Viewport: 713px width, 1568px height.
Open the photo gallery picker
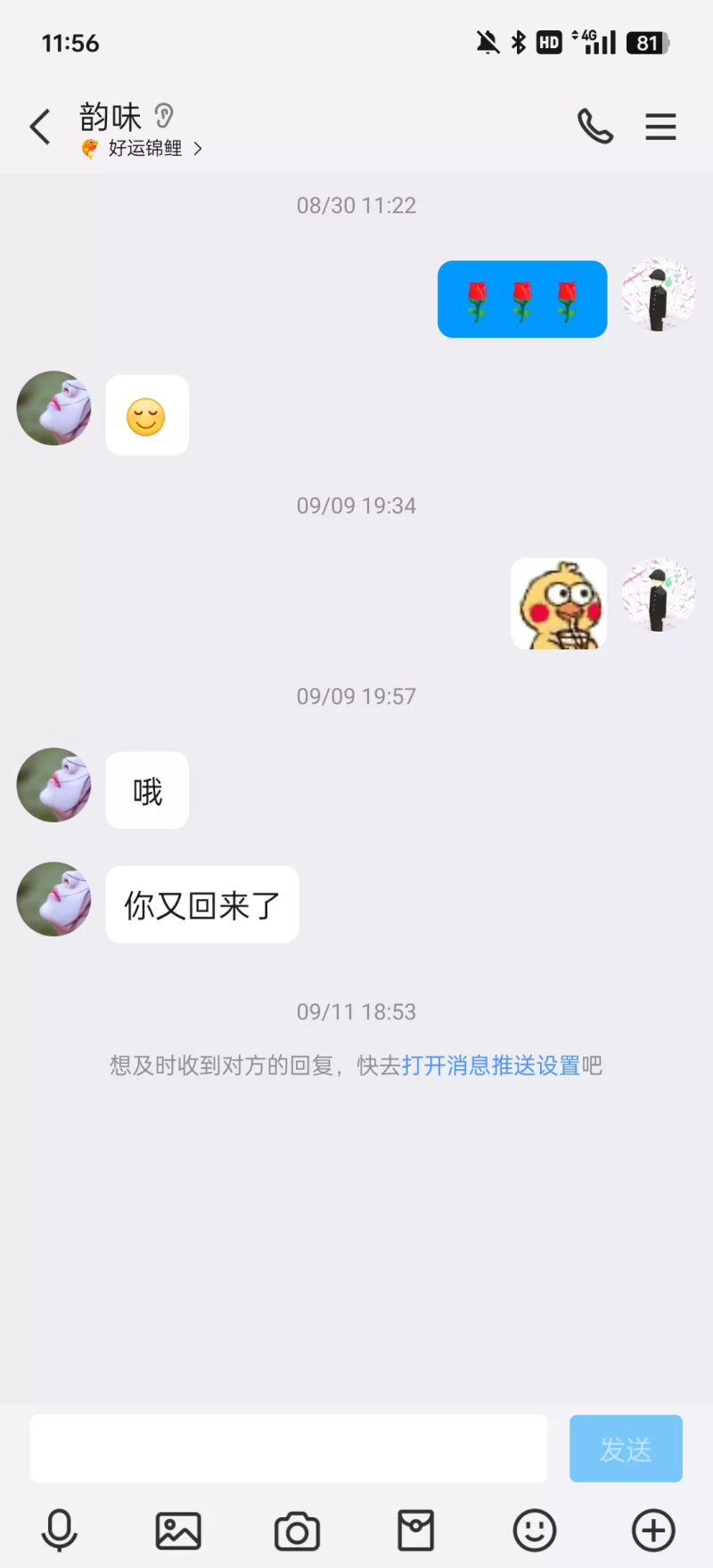(x=178, y=1531)
